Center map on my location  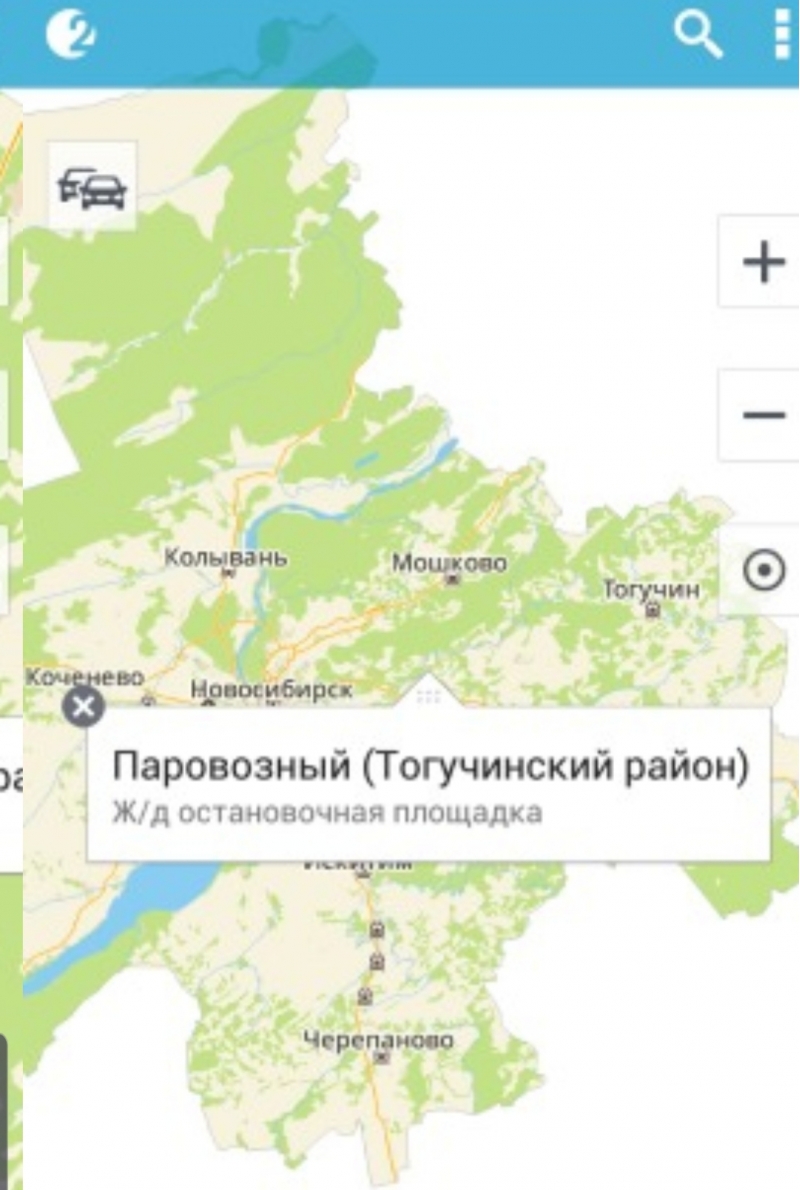pyautogui.click(x=763, y=572)
